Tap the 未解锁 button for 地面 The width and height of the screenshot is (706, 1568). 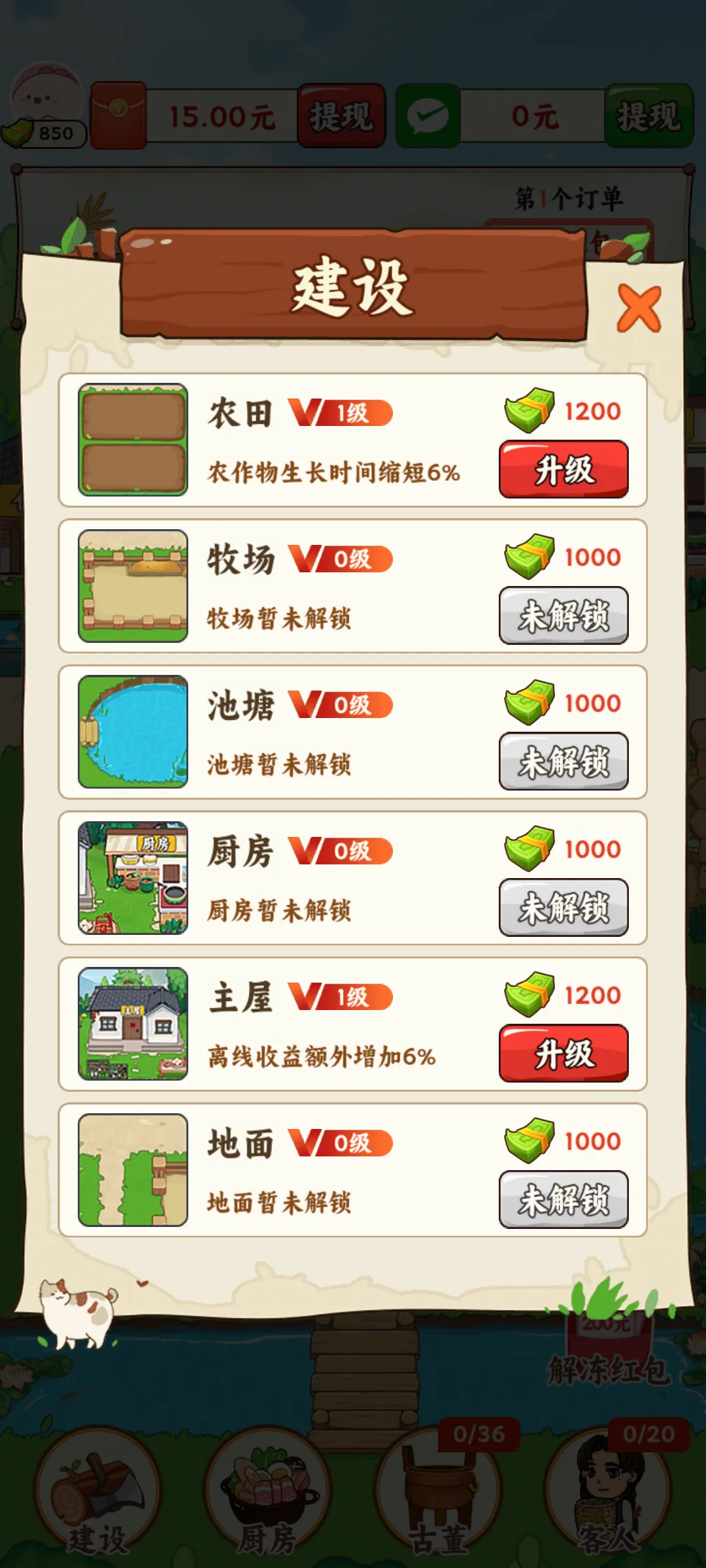click(x=563, y=1200)
